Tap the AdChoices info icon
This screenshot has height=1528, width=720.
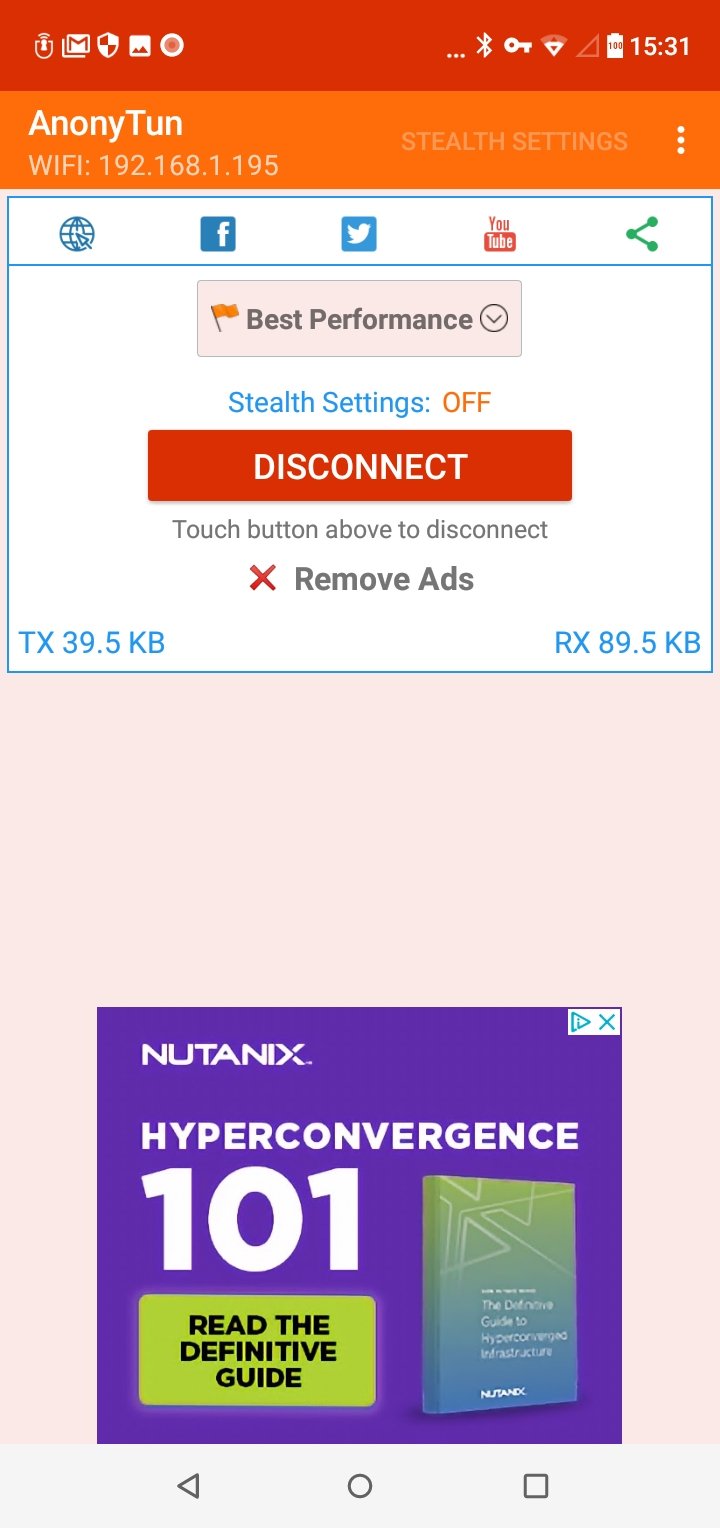(580, 1022)
